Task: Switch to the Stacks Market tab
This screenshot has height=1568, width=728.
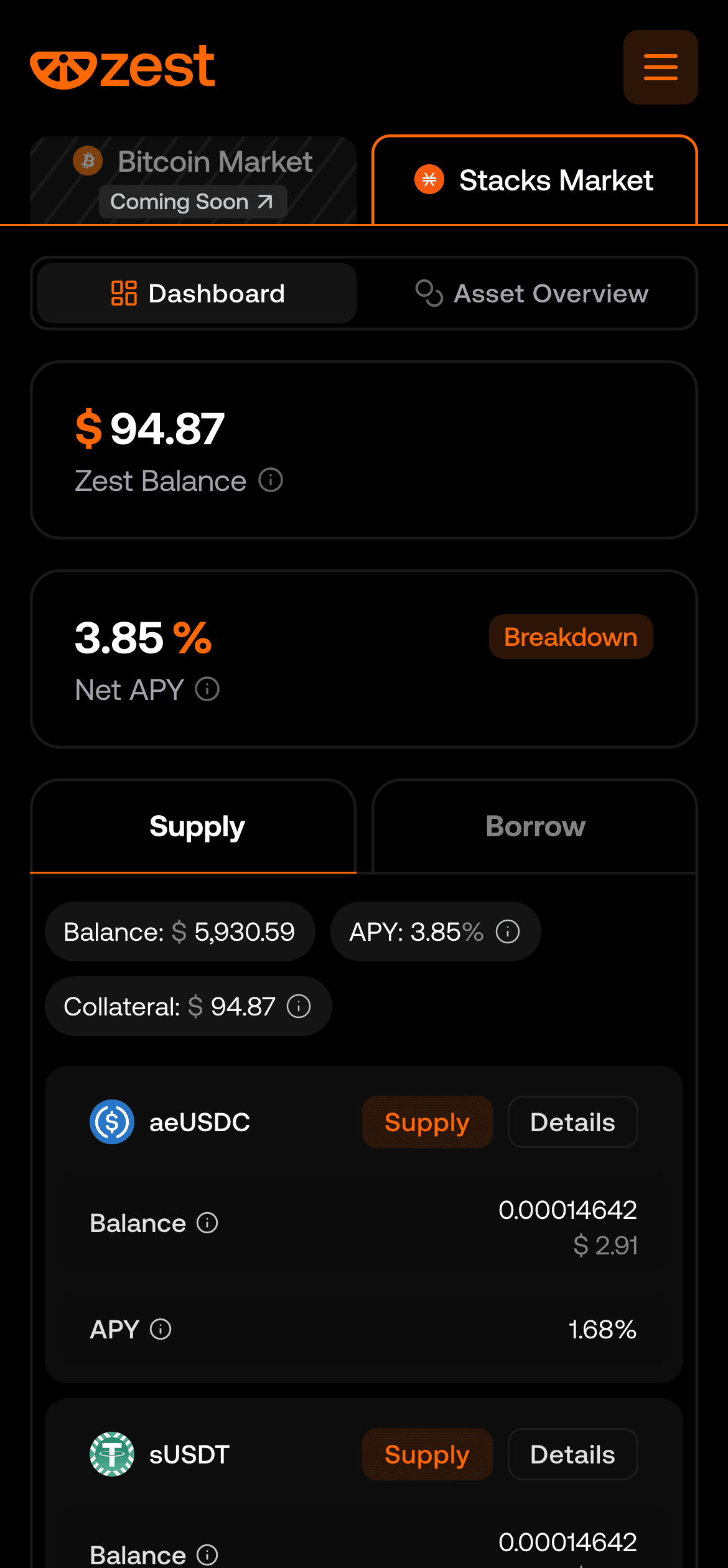Action: [534, 180]
